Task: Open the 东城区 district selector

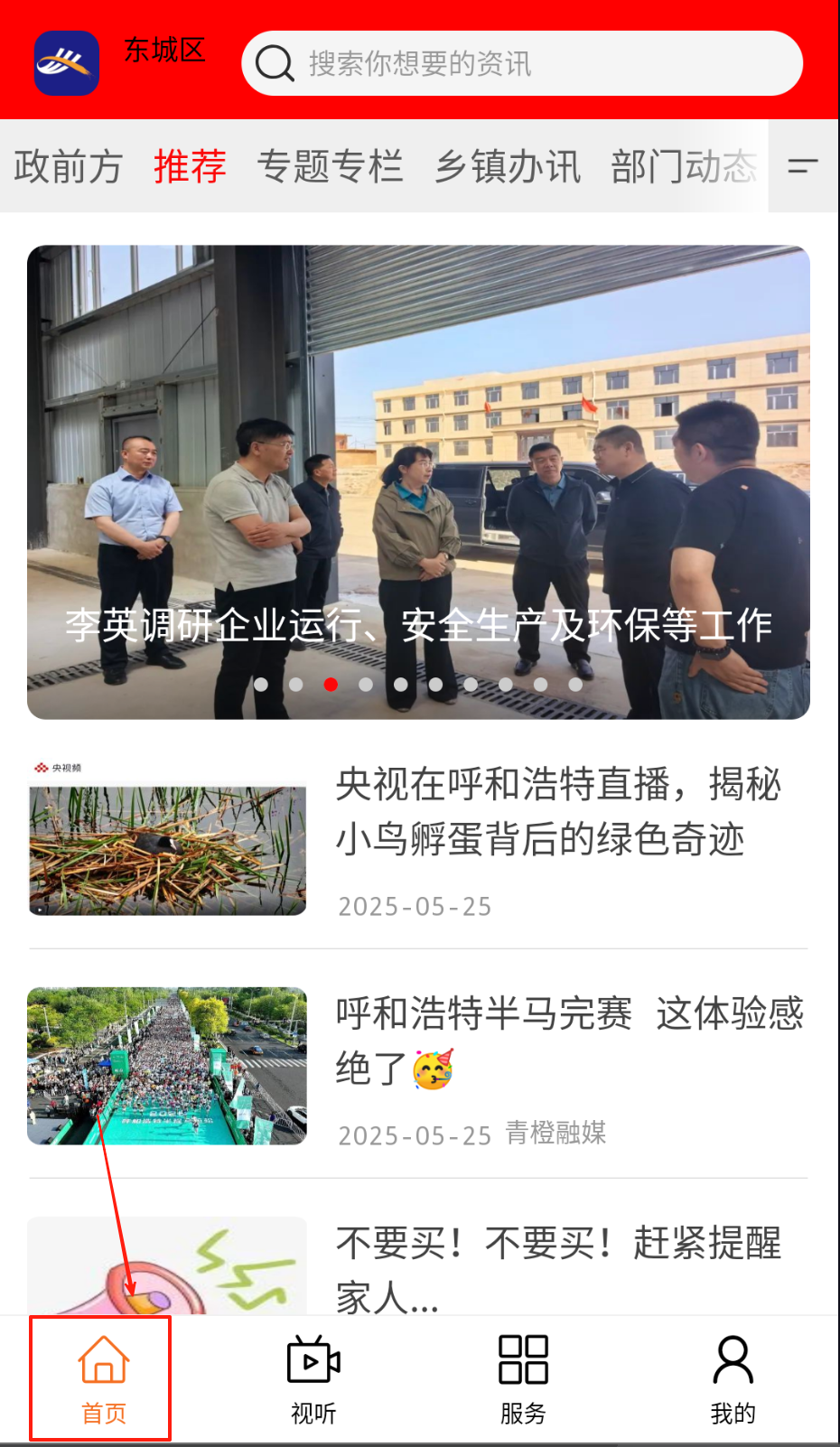Action: pos(164,51)
